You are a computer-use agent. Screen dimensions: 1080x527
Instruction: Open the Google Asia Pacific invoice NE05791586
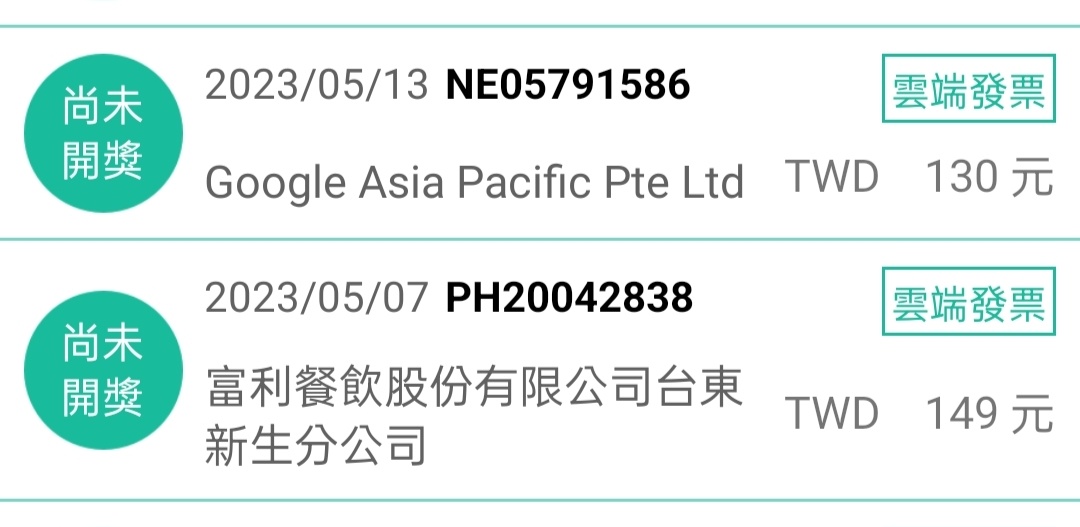click(x=540, y=135)
